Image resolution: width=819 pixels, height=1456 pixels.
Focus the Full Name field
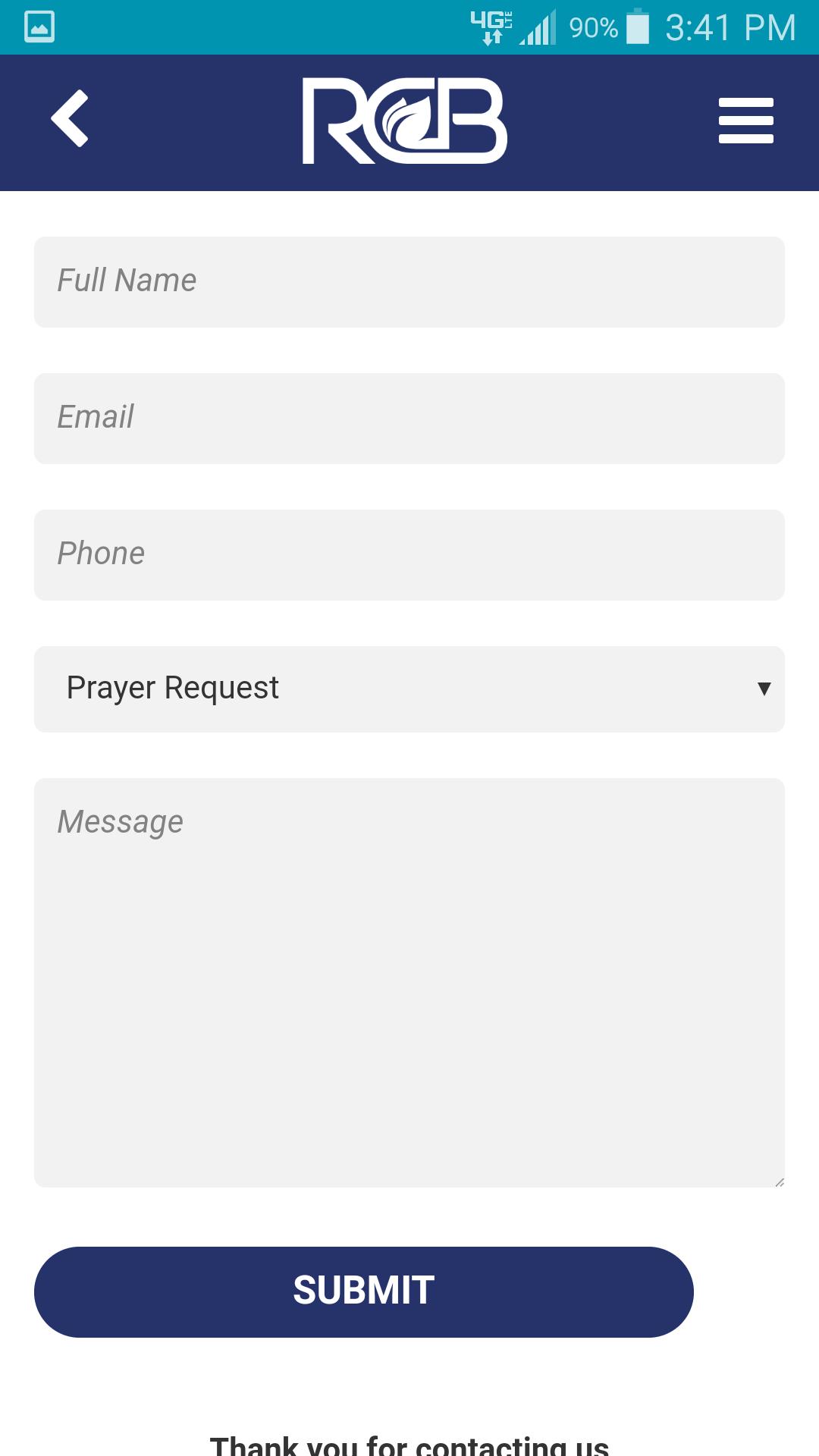click(409, 282)
